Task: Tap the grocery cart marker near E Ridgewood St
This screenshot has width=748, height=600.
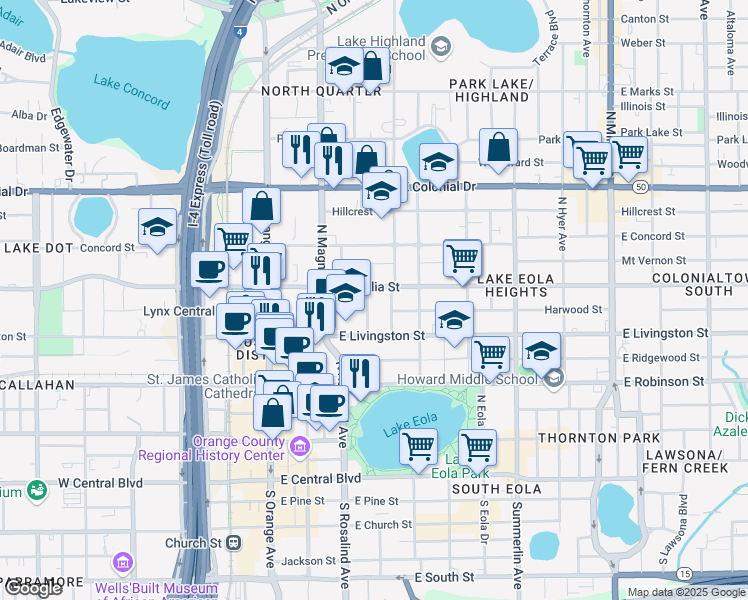Action: tap(490, 358)
